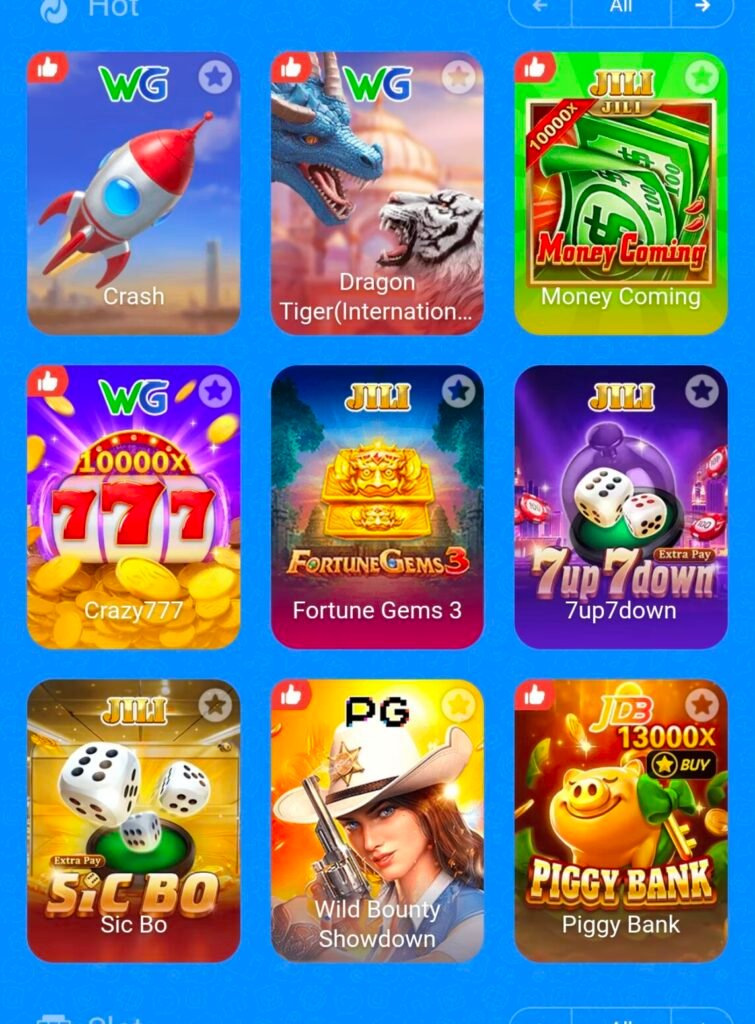
Task: Like the Crash game with thumbs-up icon
Action: pos(47,70)
